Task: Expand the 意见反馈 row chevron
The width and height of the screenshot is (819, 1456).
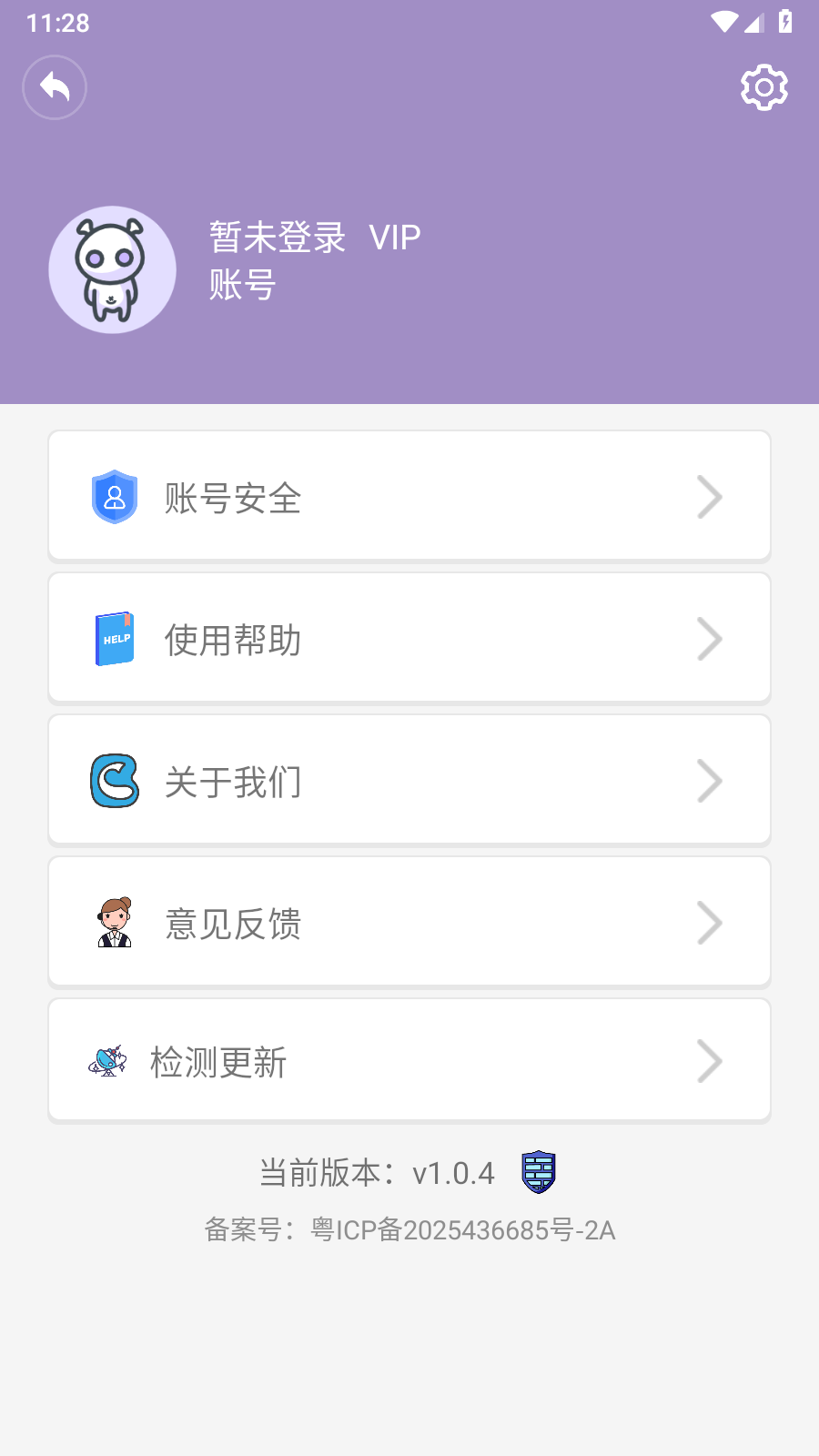Action: (710, 922)
